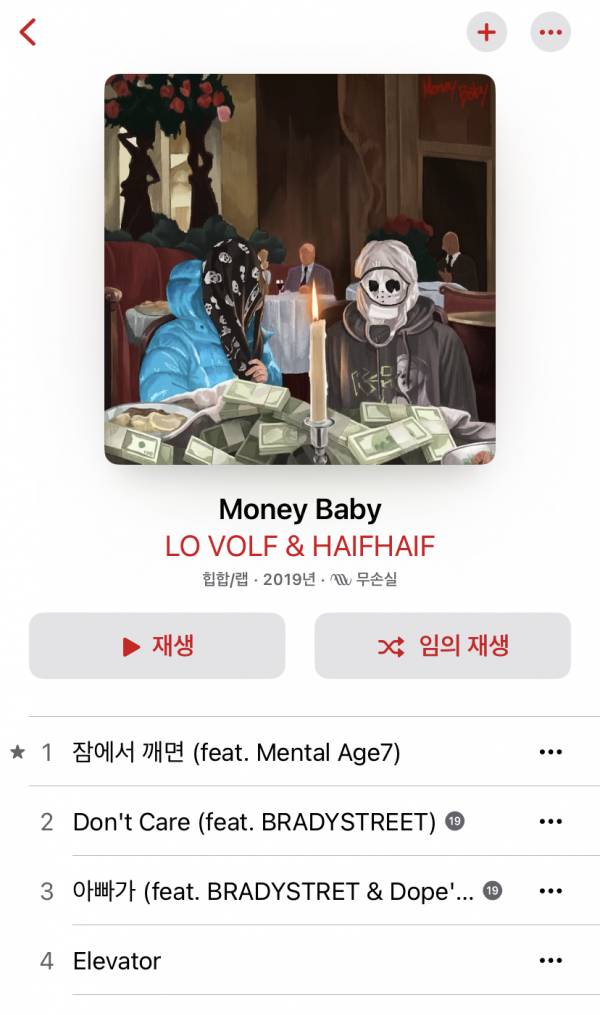
Task: Open more options for 잠에서 깨면
Action: click(x=550, y=752)
